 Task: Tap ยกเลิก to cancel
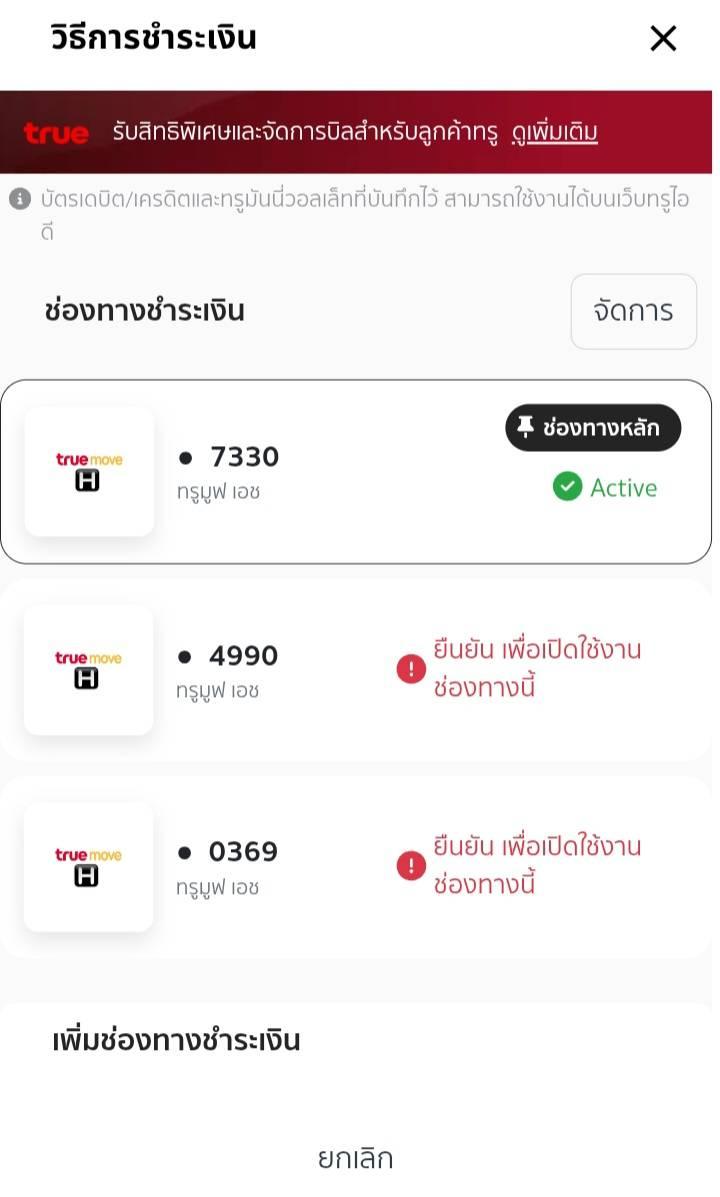pyautogui.click(x=356, y=1158)
